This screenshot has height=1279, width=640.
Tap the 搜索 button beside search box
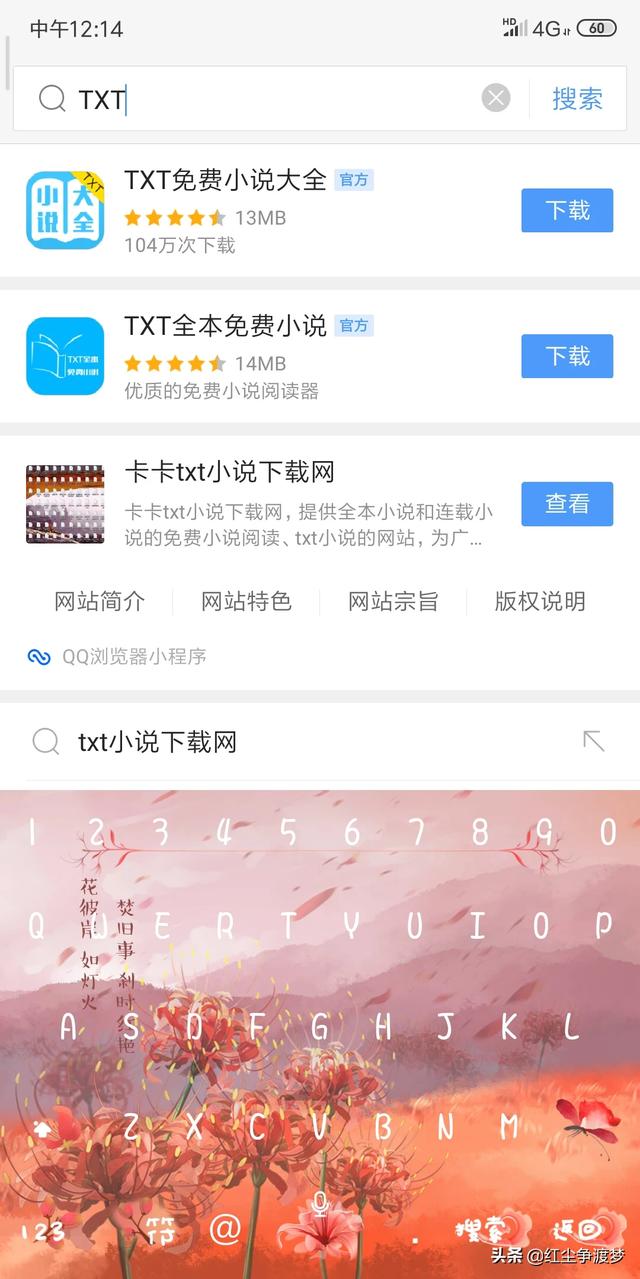tap(577, 98)
